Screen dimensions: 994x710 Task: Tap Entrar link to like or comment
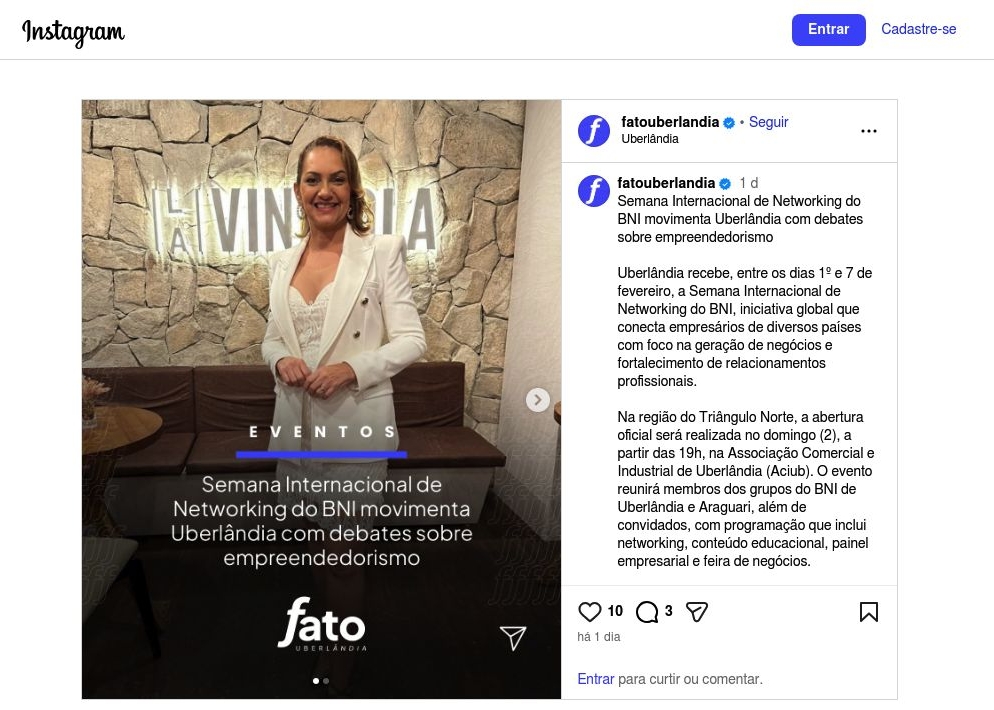596,679
